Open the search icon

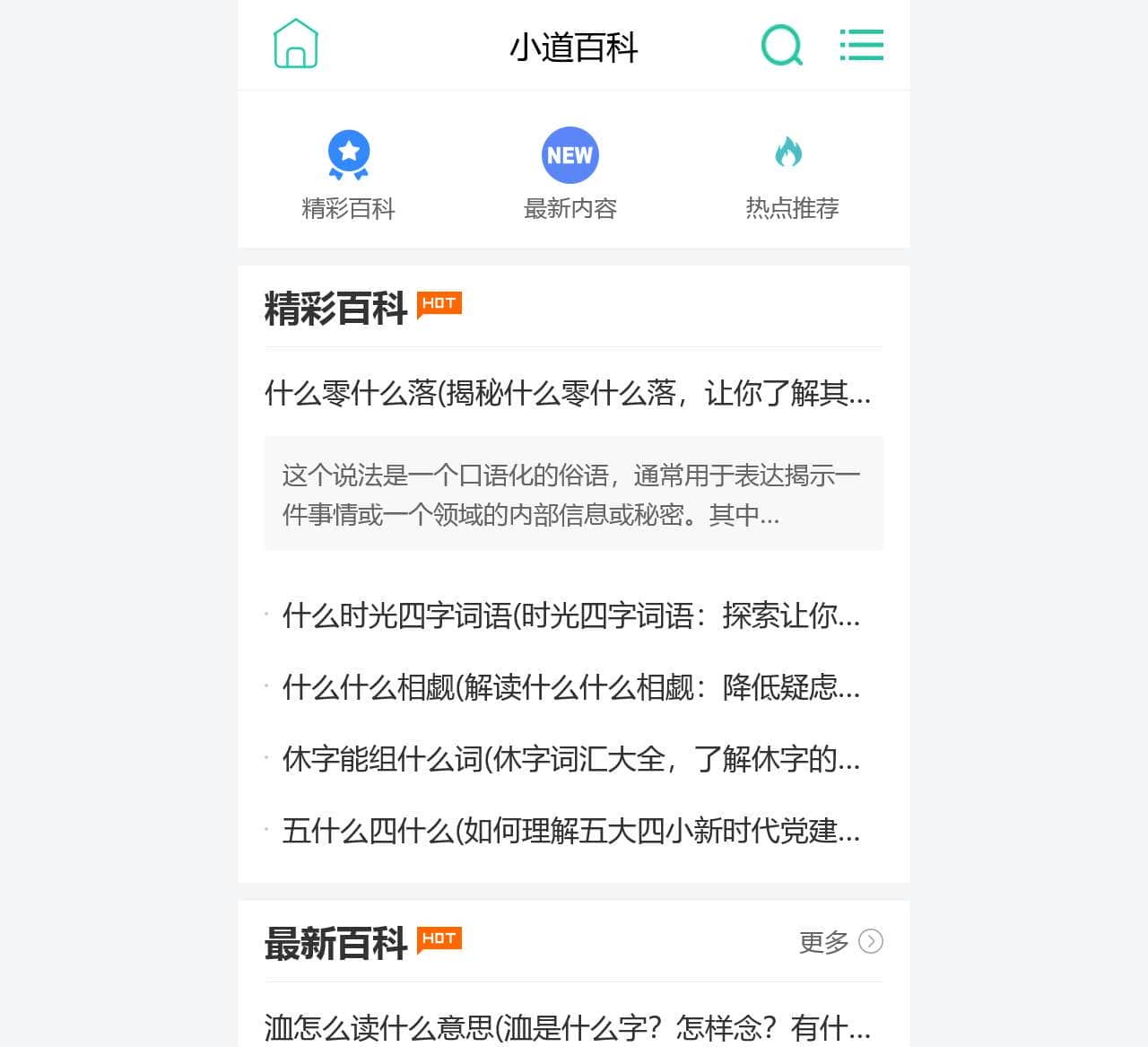pyautogui.click(x=781, y=45)
